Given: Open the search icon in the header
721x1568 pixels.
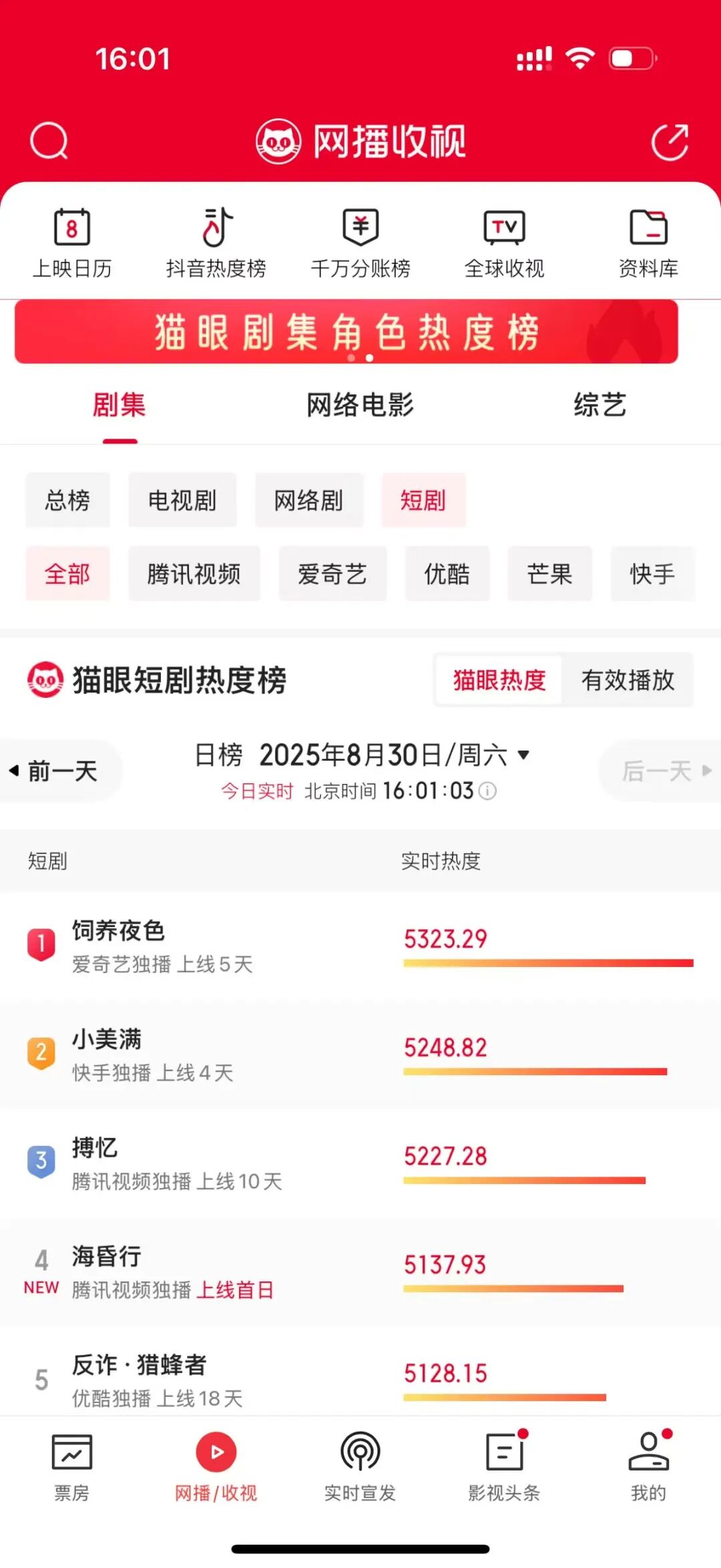Looking at the screenshot, I should (x=49, y=141).
